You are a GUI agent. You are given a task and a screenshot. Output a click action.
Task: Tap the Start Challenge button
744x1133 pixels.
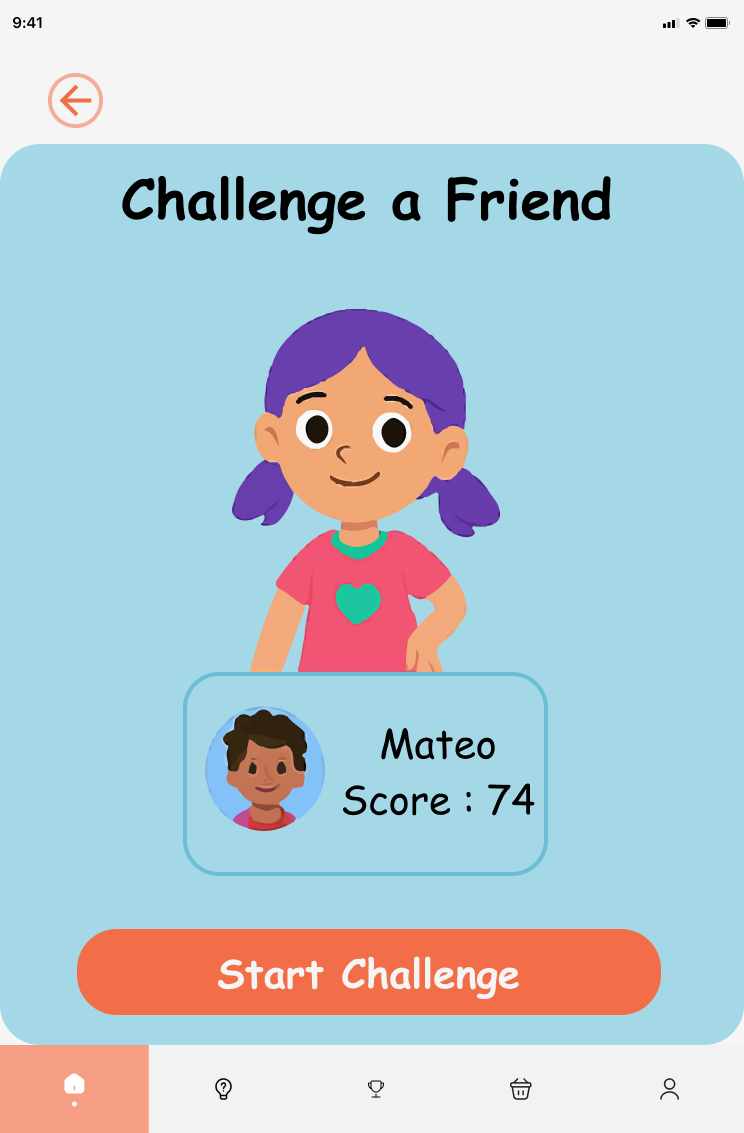coord(368,972)
